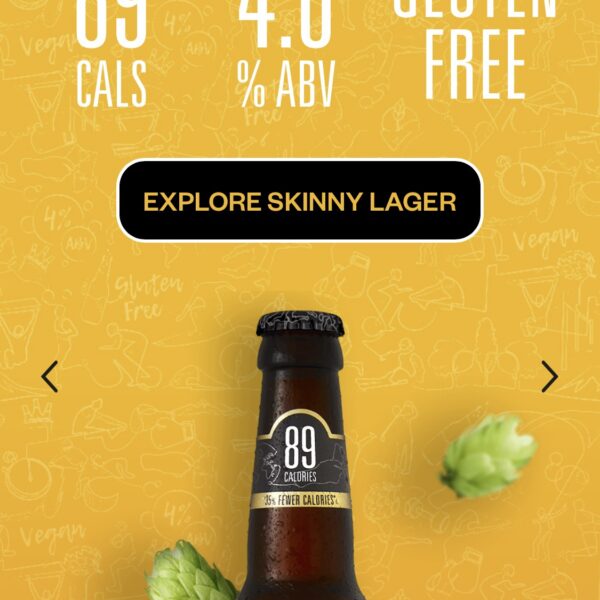Tap the Explore Skinny Lager button
Viewport: 600px width, 600px height.
pyautogui.click(x=300, y=201)
